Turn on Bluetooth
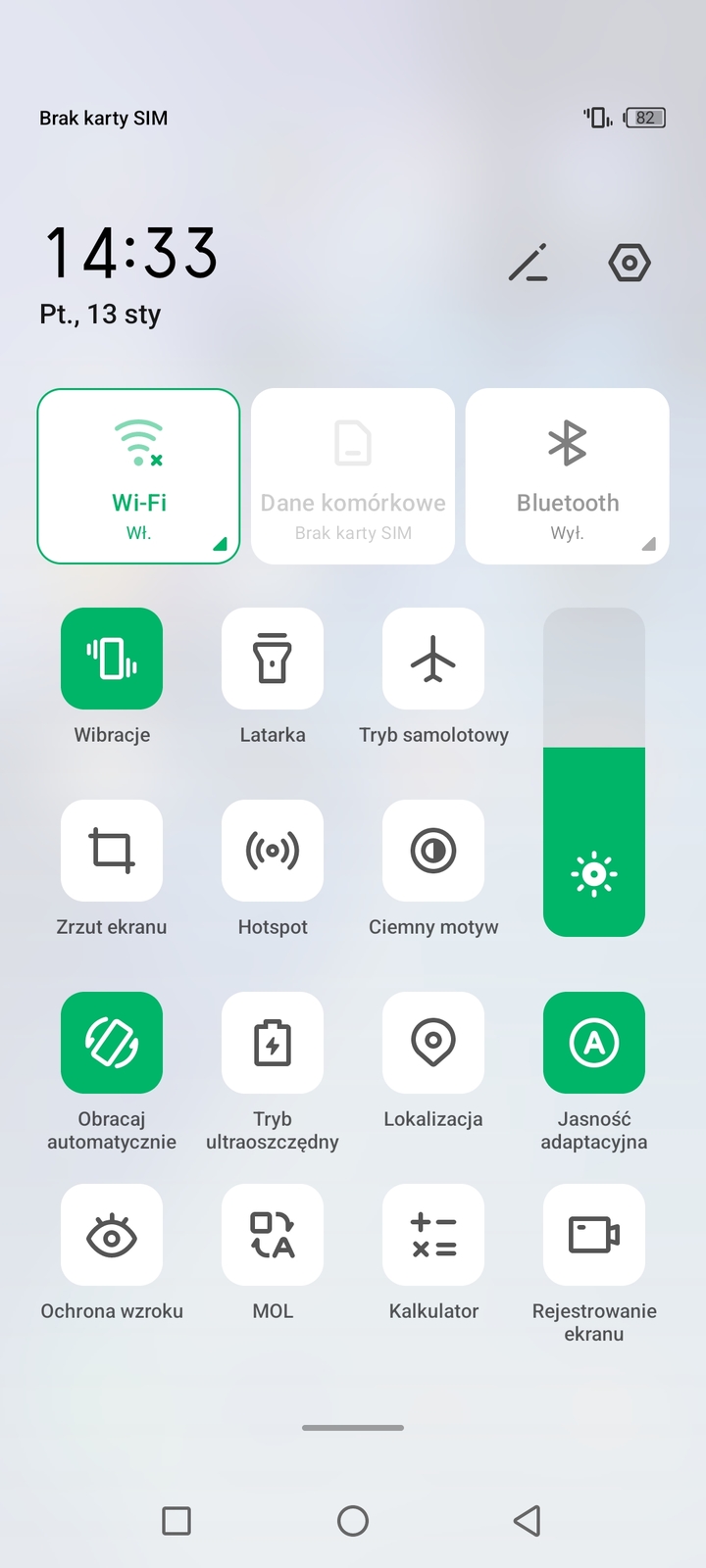 click(x=567, y=476)
